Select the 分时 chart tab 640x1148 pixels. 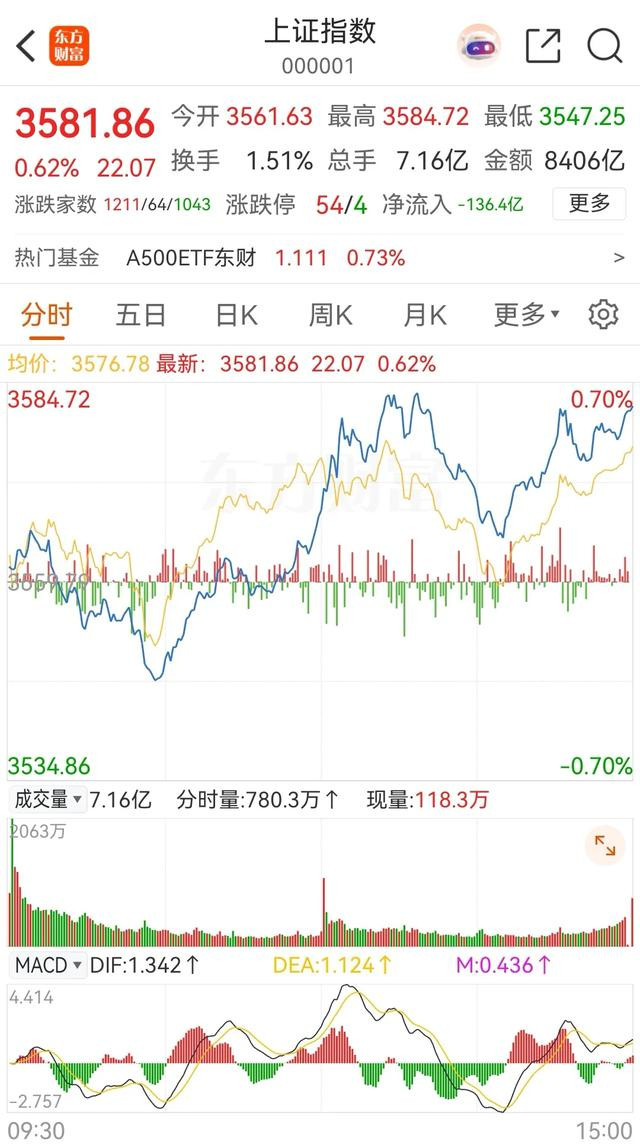(47, 316)
